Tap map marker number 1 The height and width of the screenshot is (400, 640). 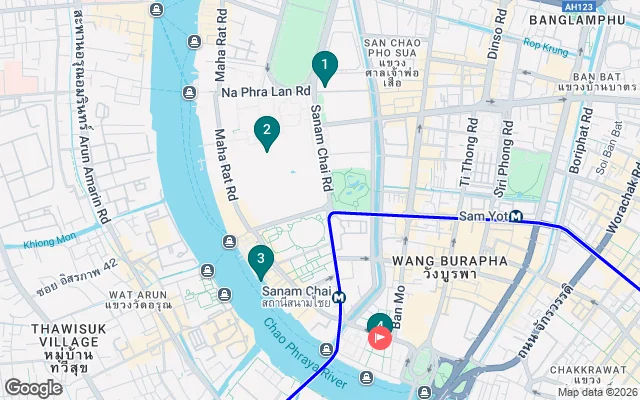[324, 67]
